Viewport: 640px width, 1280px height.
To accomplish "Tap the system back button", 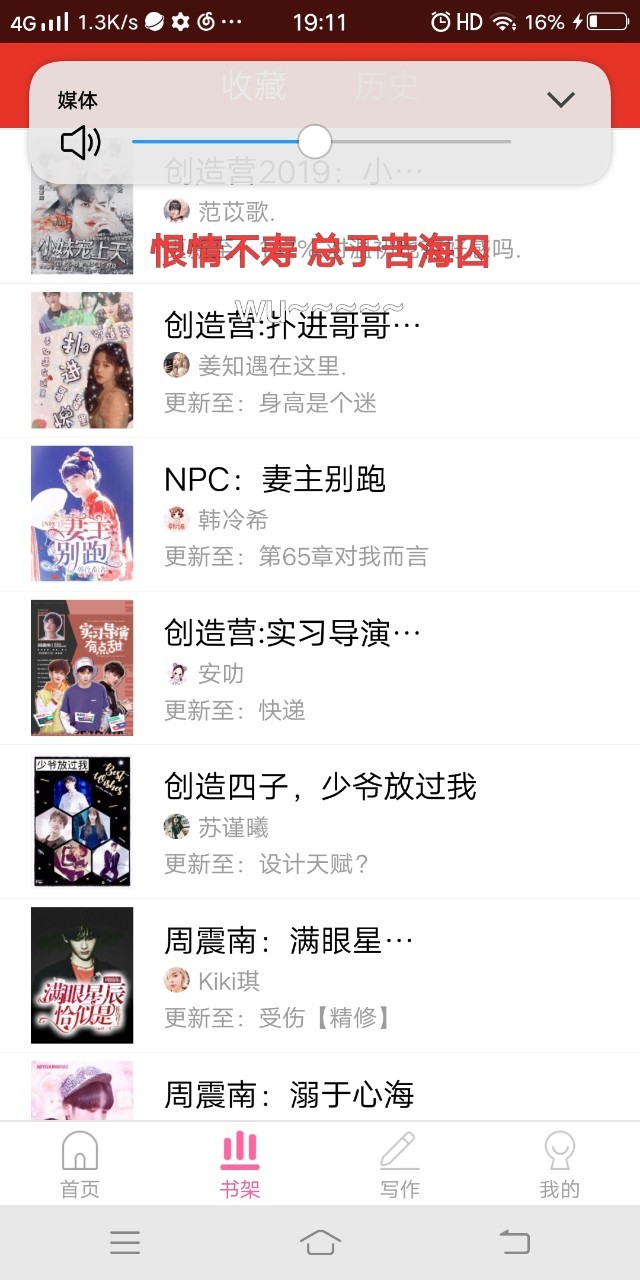I will [514, 1242].
